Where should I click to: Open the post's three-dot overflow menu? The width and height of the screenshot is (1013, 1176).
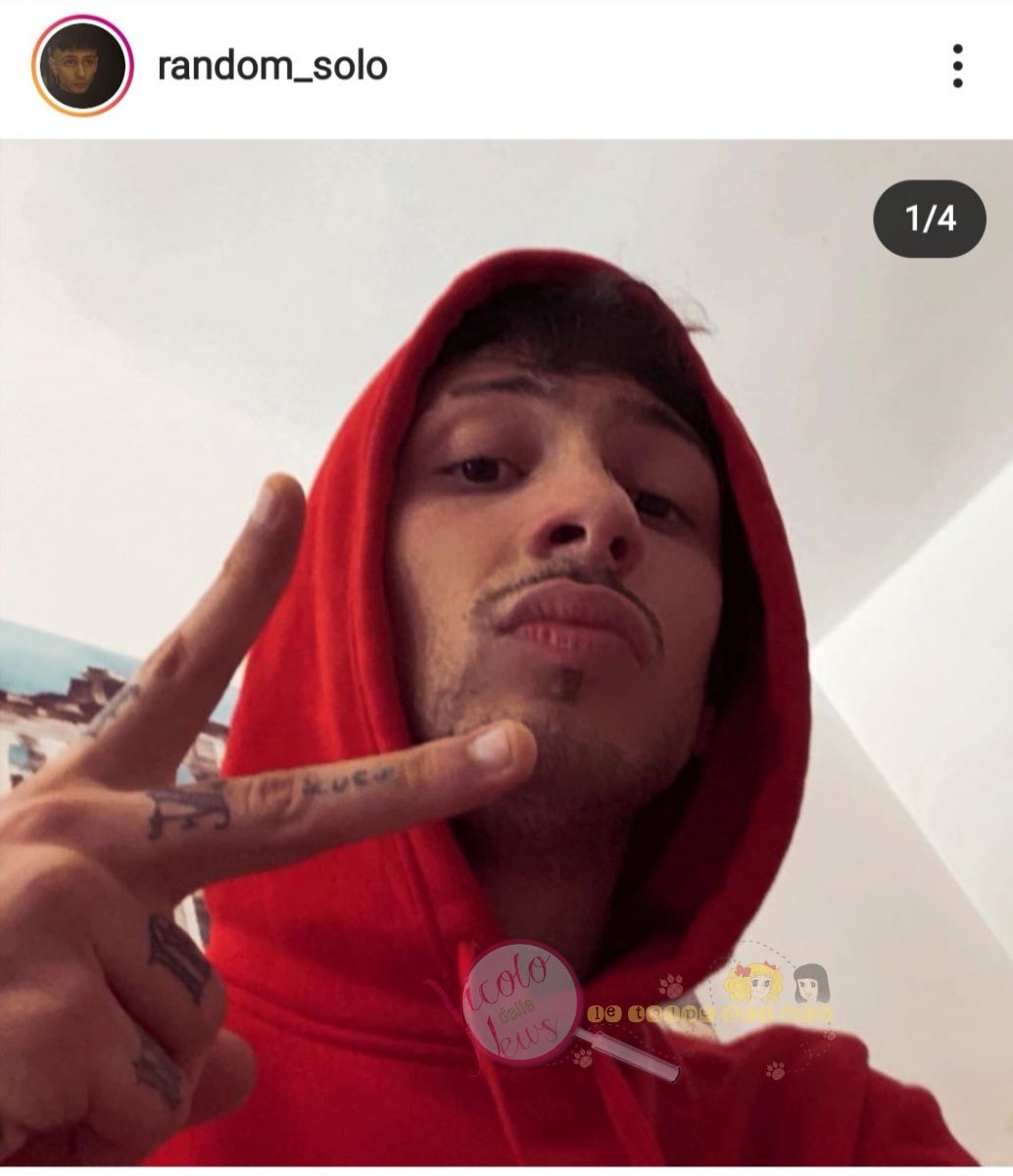(x=957, y=67)
